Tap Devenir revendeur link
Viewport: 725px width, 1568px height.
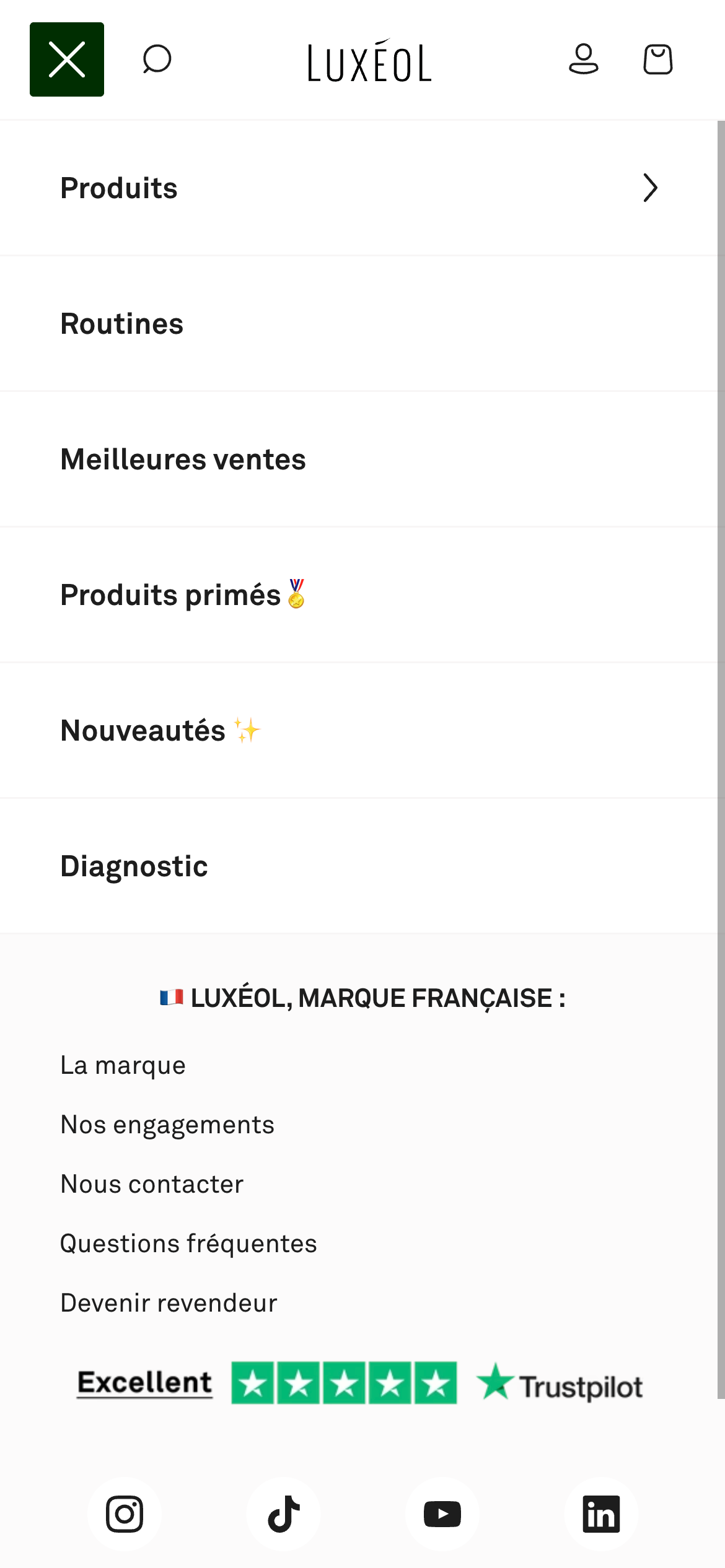point(169,1303)
